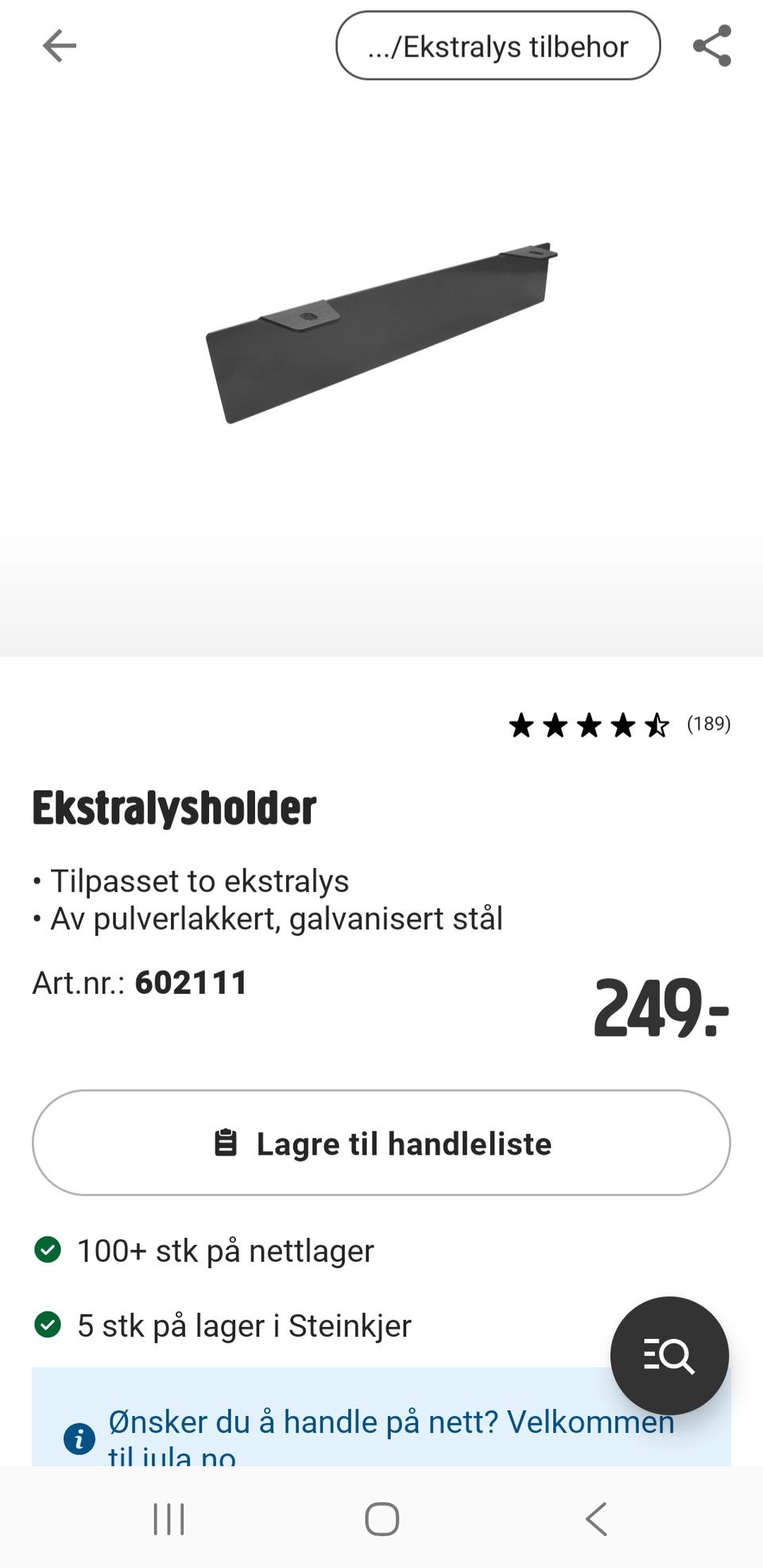763x1568 pixels.
Task: Tap Lagre til handleliste
Action: [381, 1143]
